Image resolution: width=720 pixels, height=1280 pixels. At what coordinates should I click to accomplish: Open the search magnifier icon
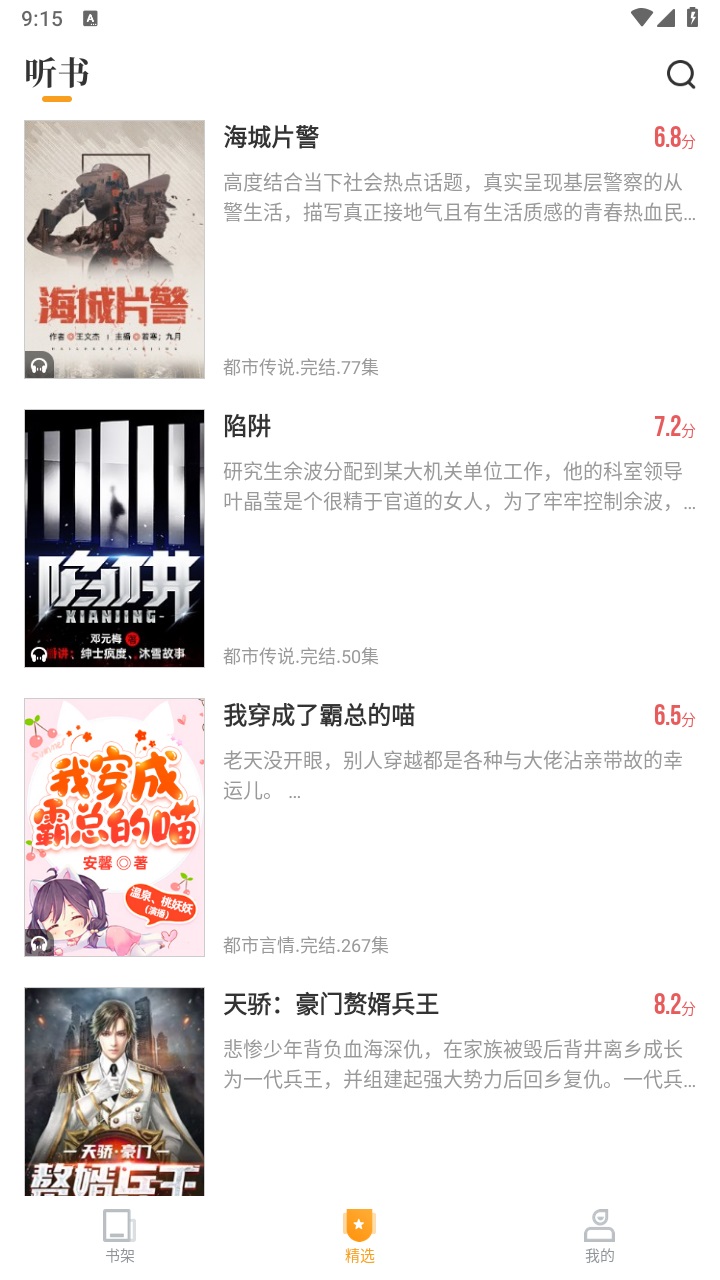(x=682, y=74)
